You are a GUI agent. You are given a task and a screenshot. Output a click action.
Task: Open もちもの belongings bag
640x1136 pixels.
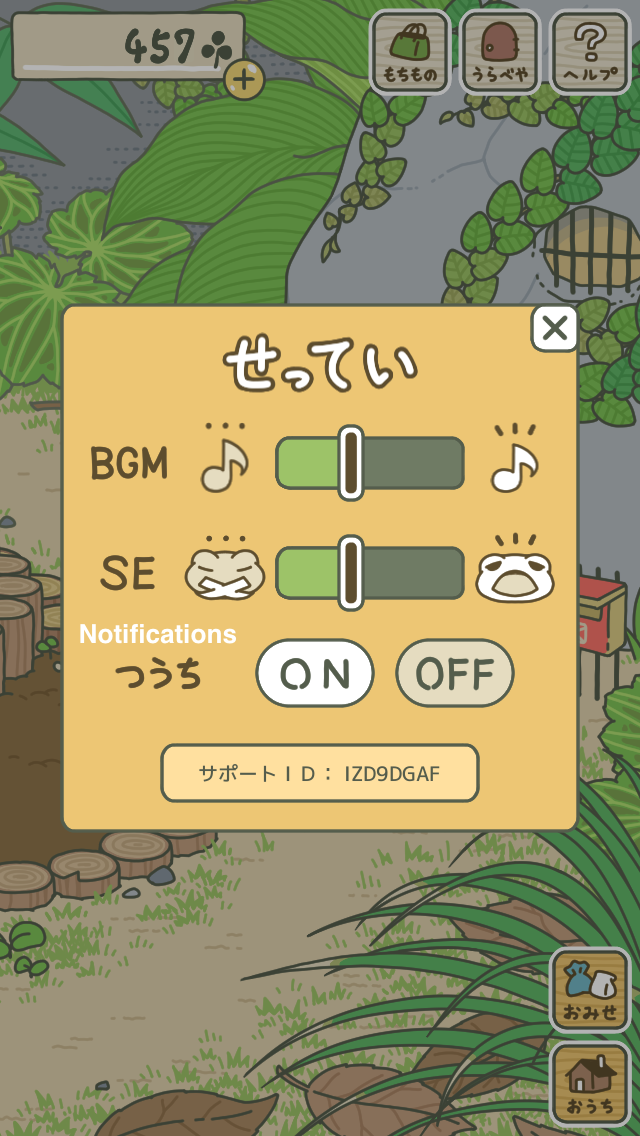coord(410,51)
